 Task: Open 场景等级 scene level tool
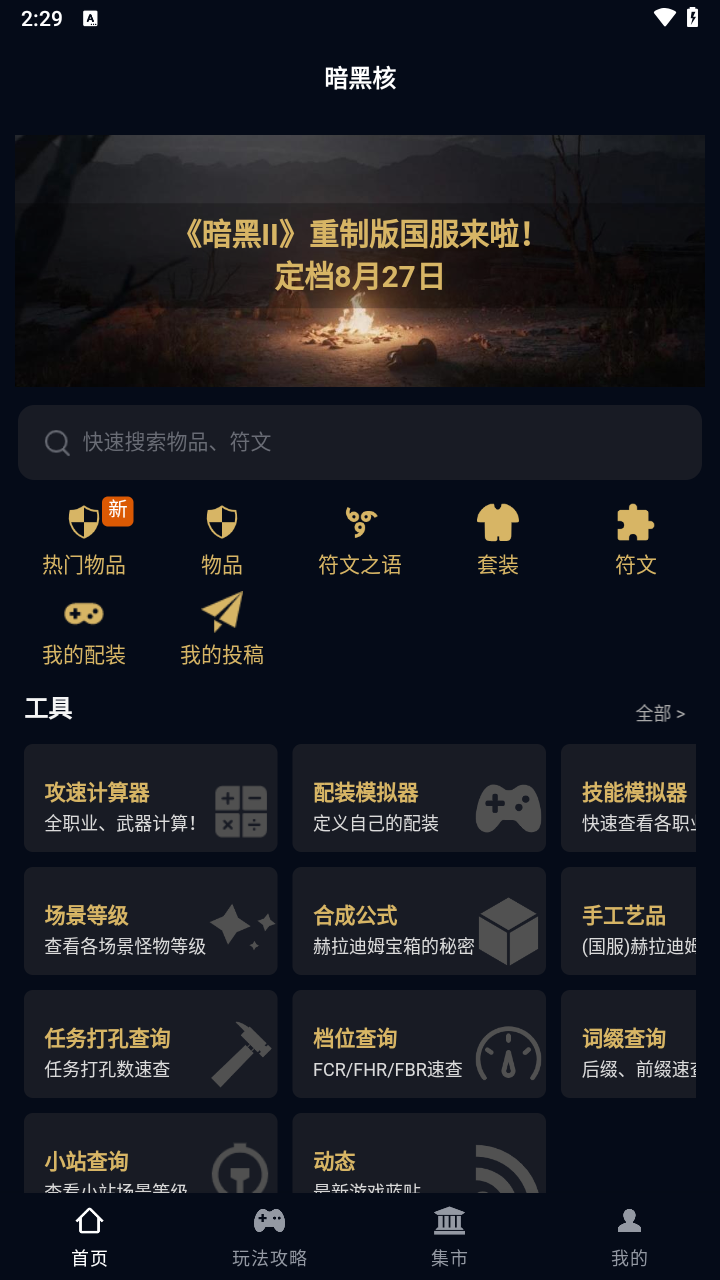(150, 920)
